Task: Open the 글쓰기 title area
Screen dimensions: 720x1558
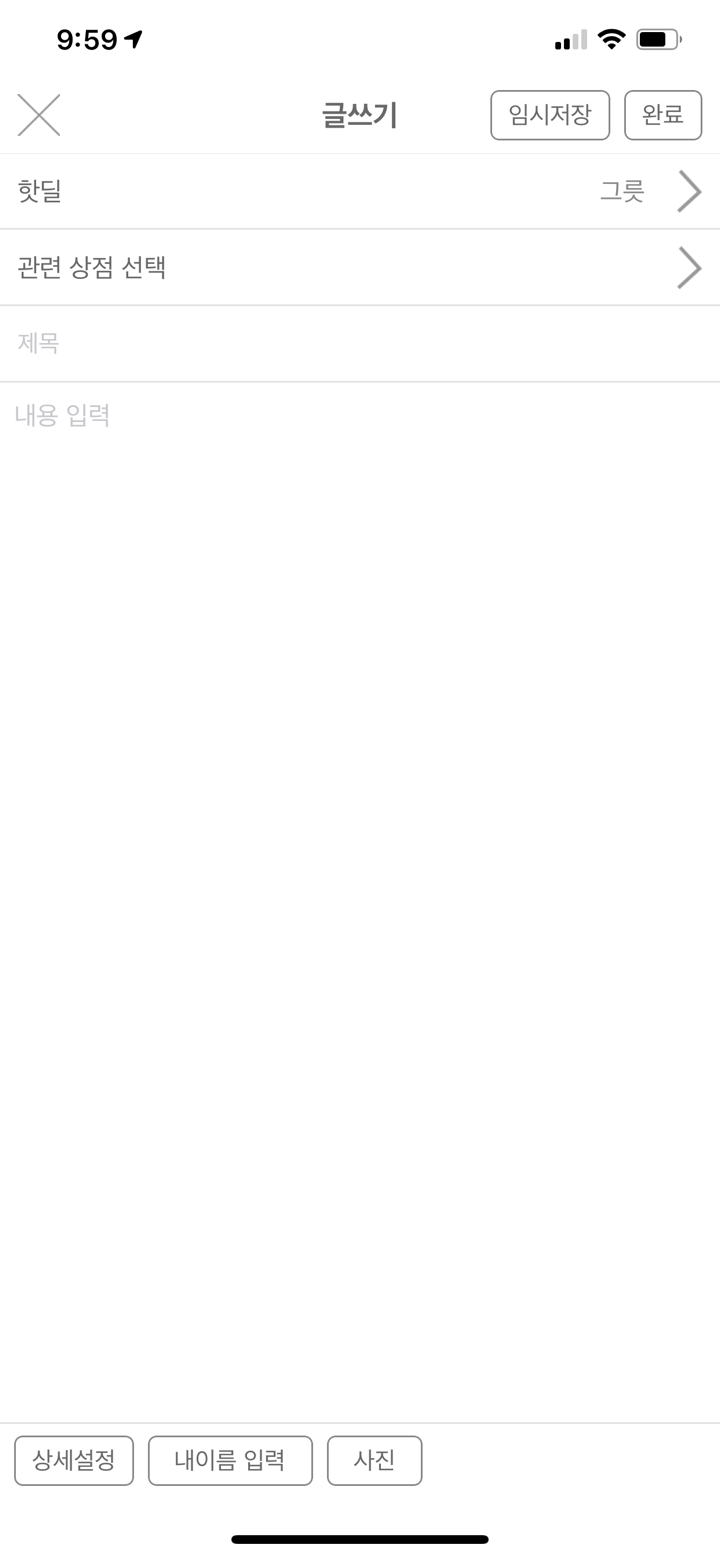Action: (x=360, y=114)
